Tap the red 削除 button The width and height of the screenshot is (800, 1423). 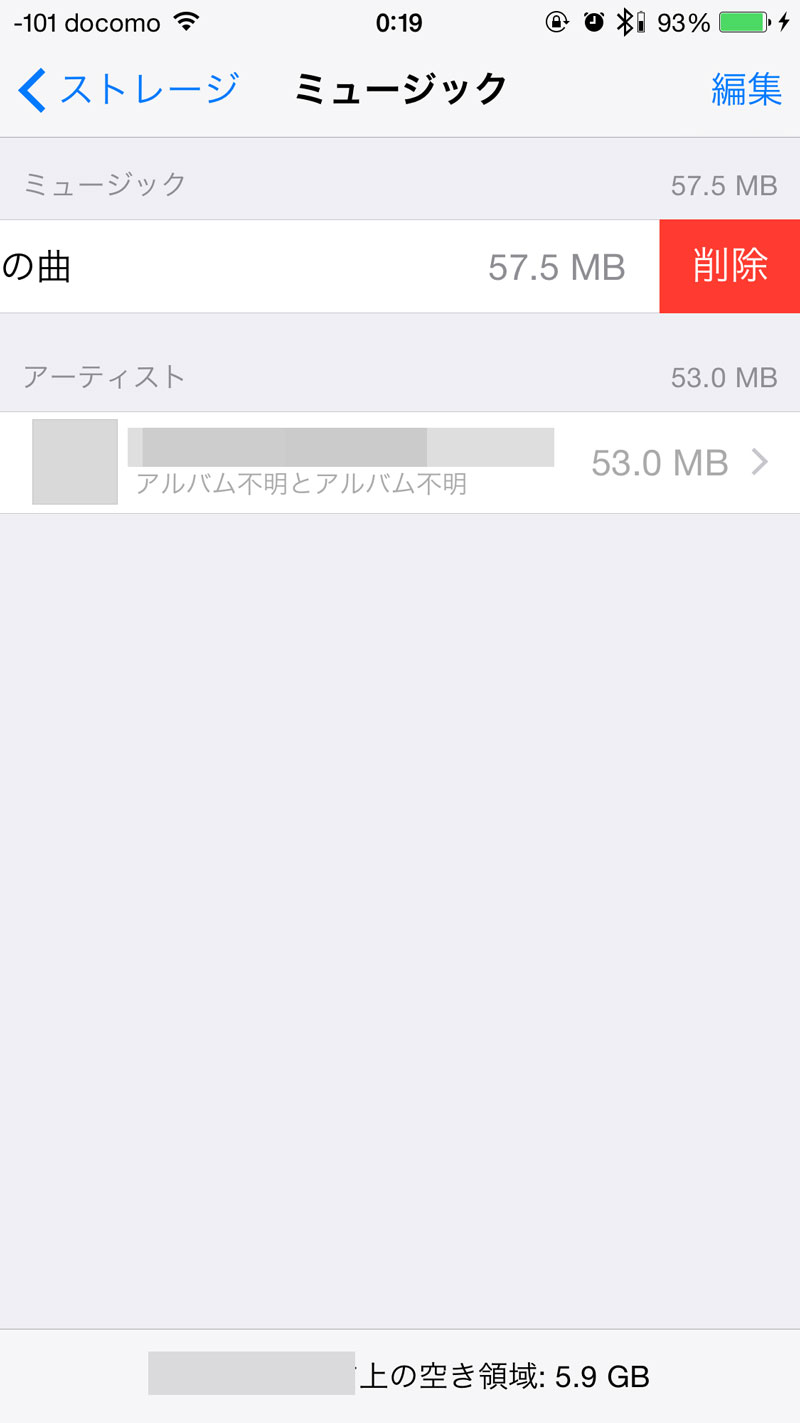coord(730,266)
